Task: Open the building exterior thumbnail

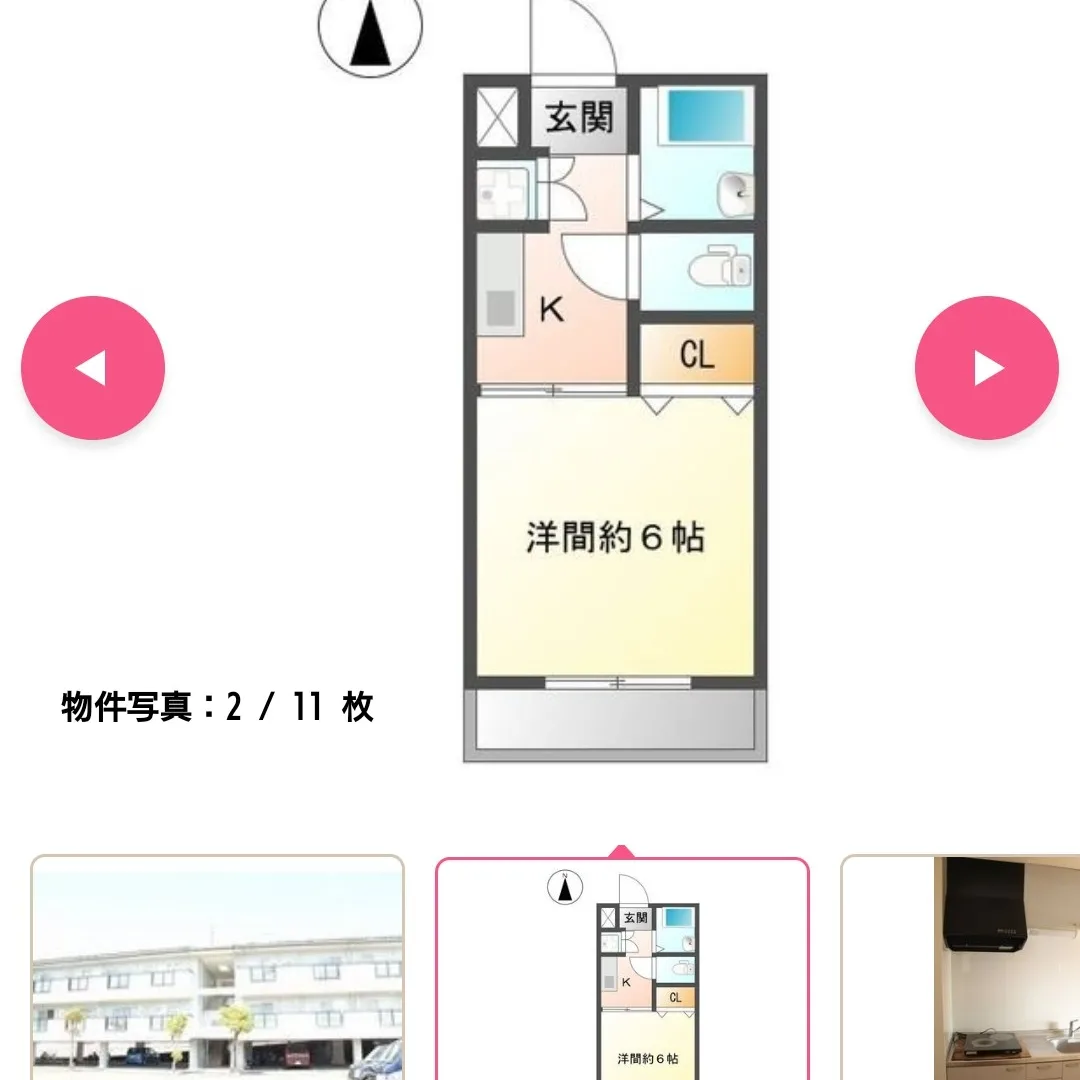Action: [x=218, y=968]
